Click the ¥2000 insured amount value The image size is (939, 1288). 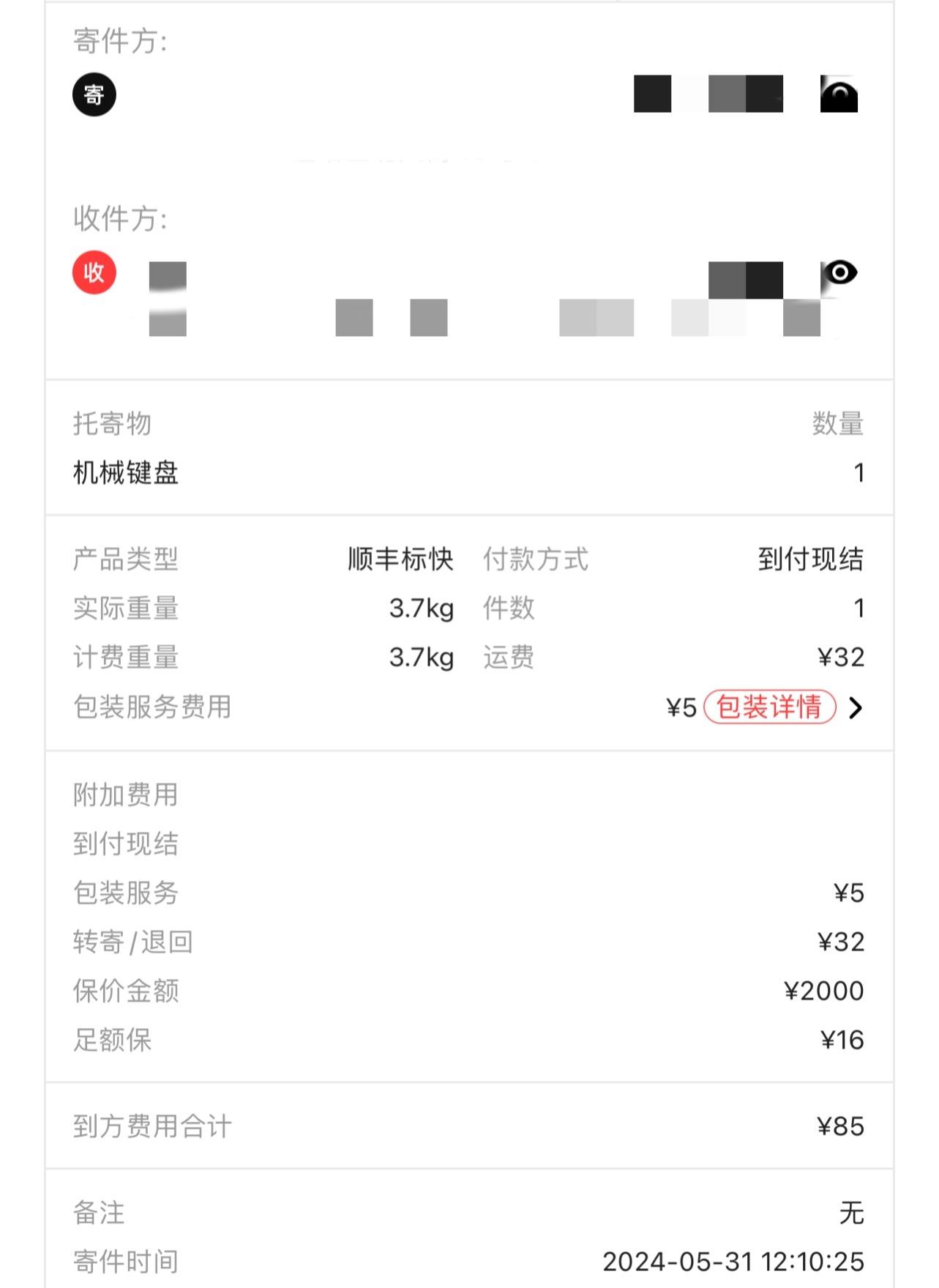tap(823, 991)
